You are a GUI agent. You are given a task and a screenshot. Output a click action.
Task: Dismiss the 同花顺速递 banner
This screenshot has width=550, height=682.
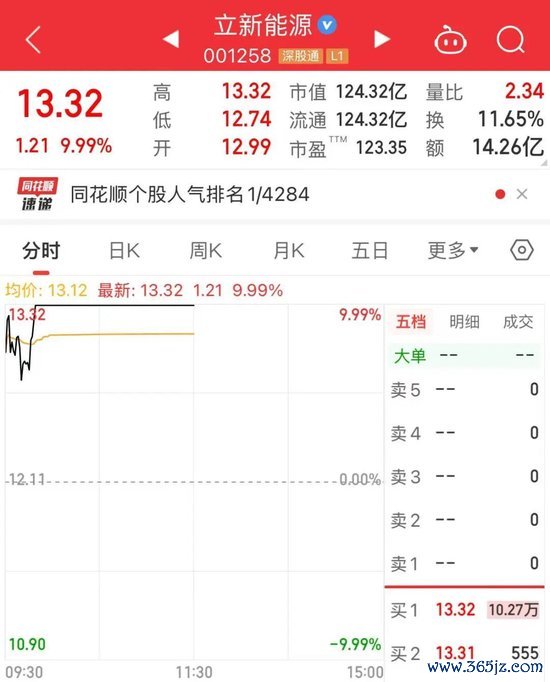pyautogui.click(x=522, y=194)
